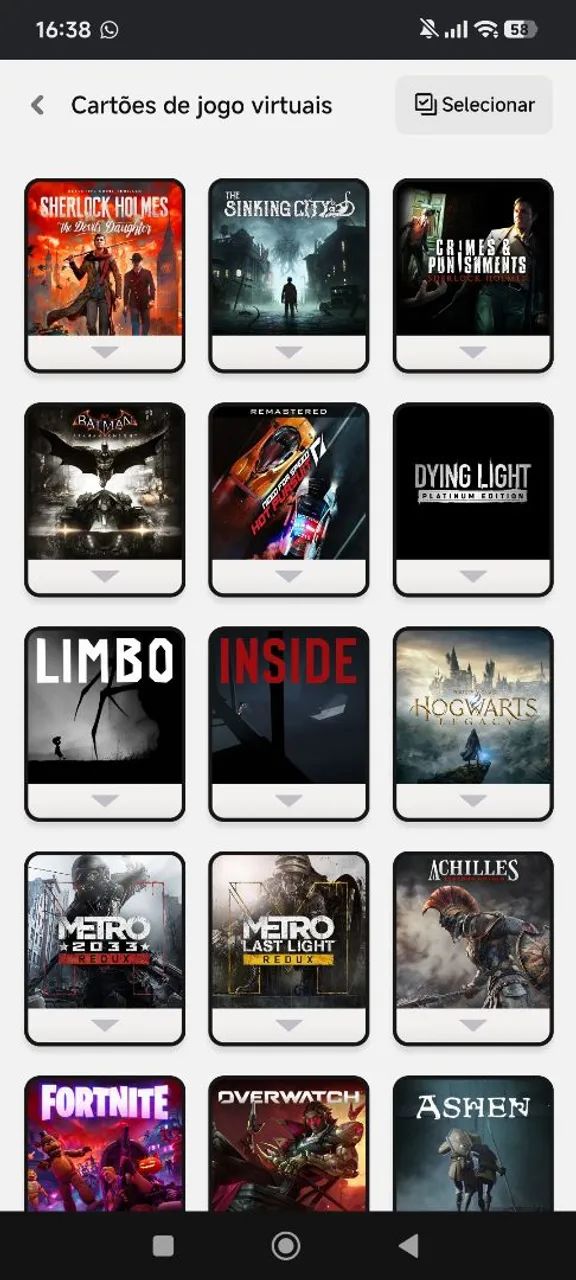Viewport: 576px width, 1280px height.
Task: Open the Metro 2033 Redux card
Action: point(105,931)
